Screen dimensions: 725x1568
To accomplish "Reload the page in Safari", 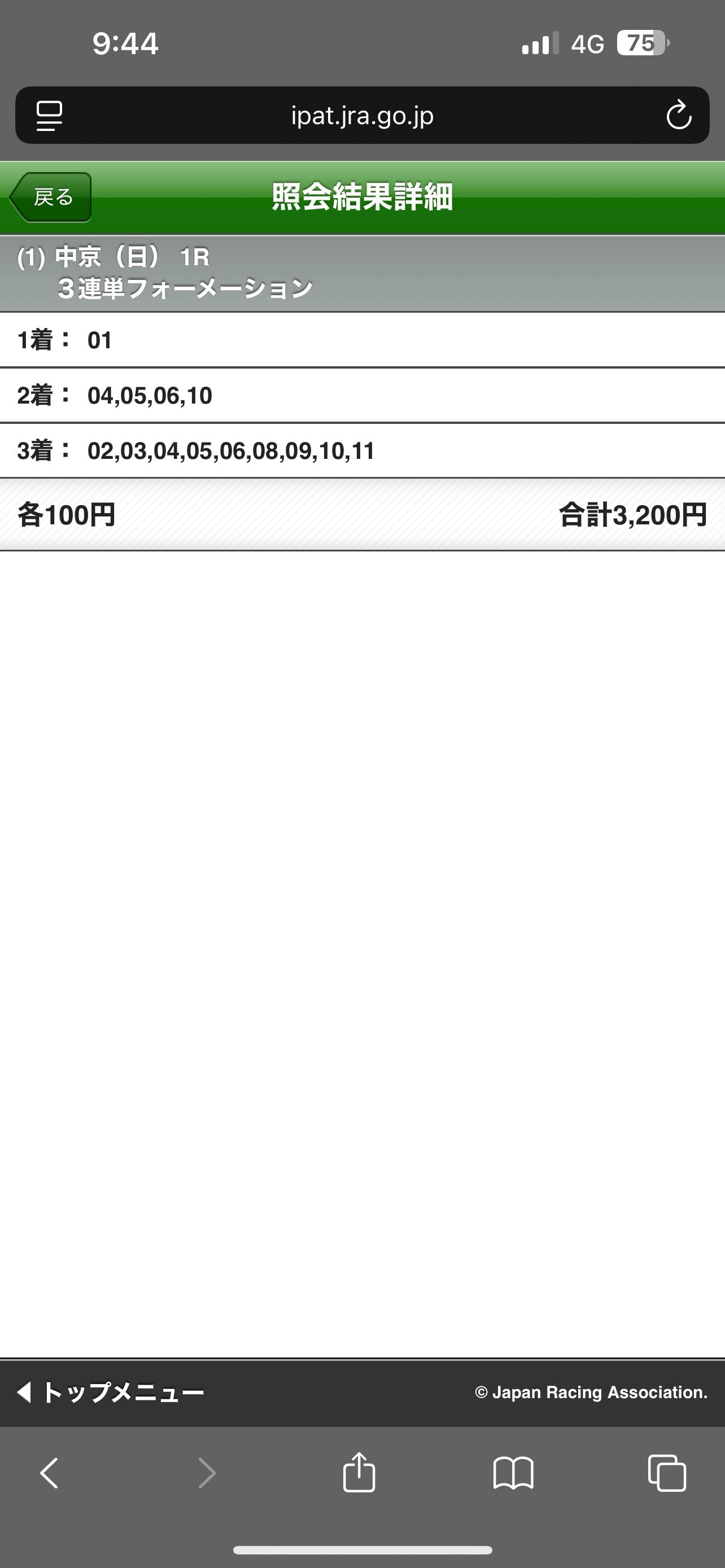I will coord(678,116).
